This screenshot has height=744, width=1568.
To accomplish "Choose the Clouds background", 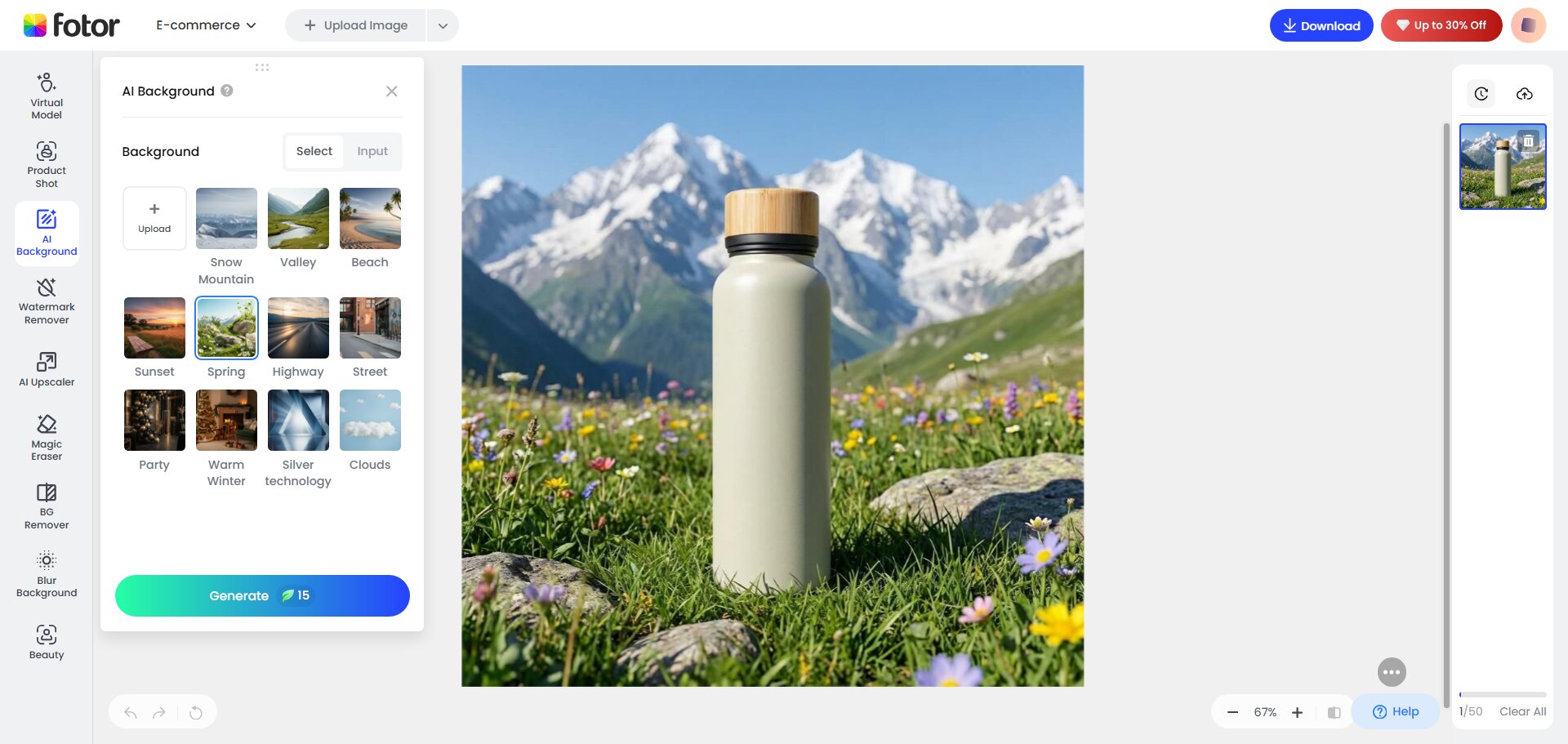I will point(370,421).
